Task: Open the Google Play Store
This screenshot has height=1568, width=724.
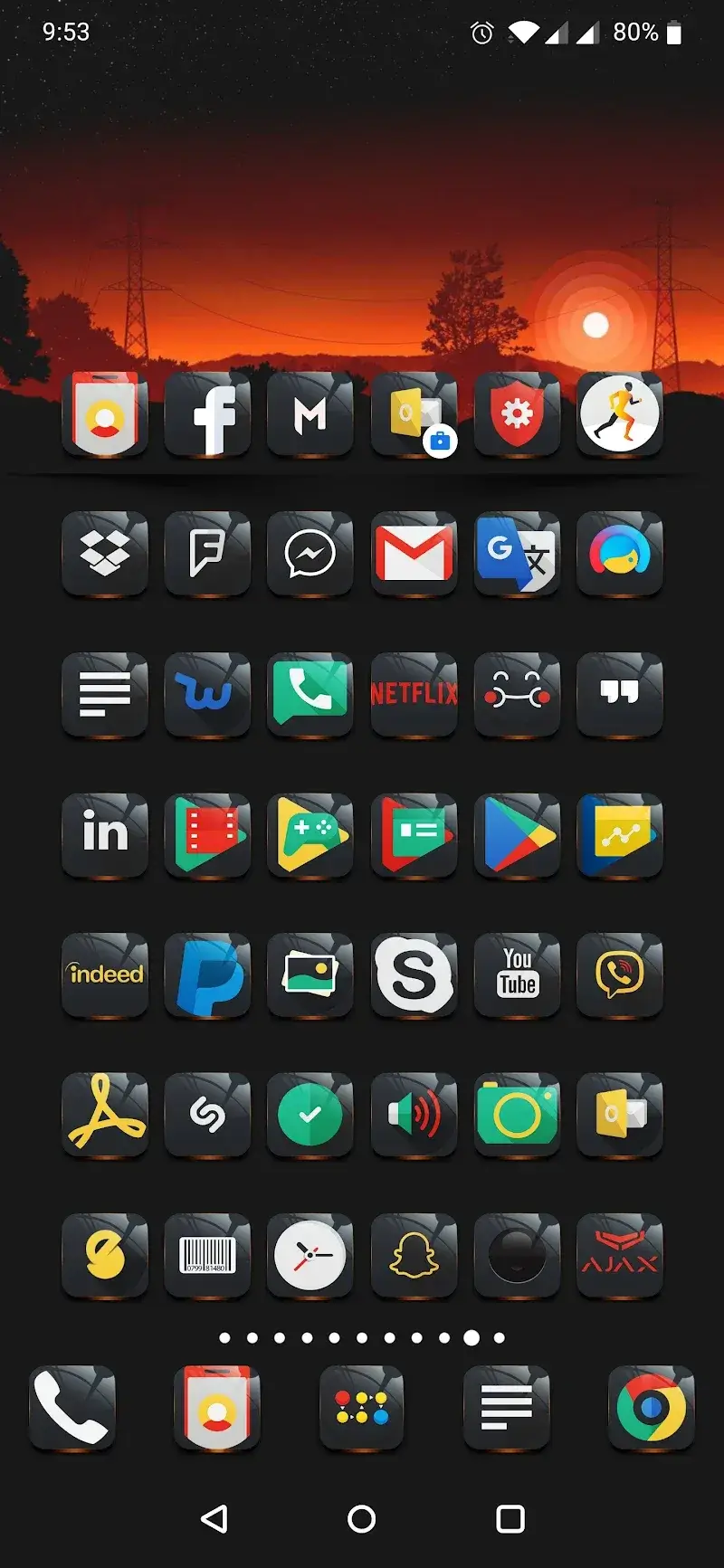Action: coord(517,834)
